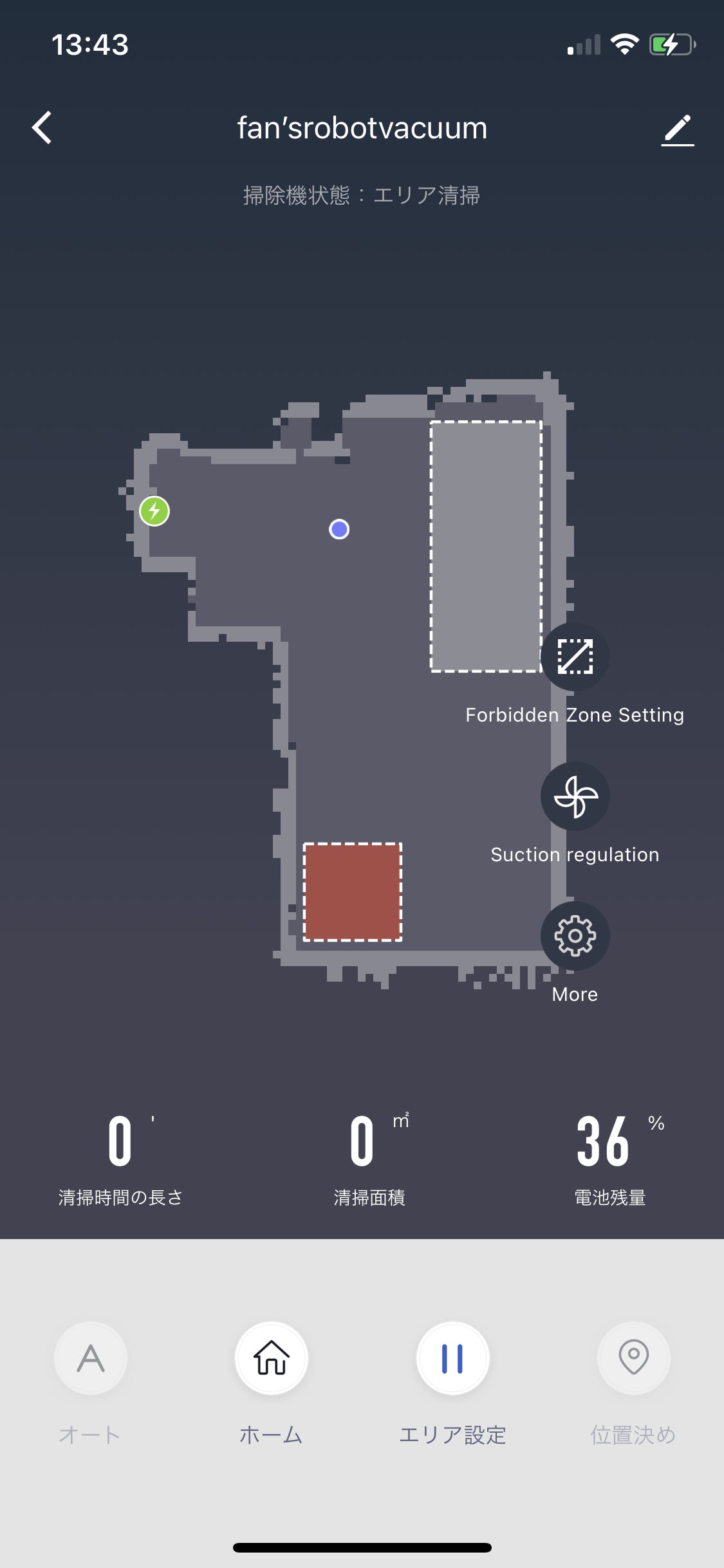Open Suction regulation settings
Image resolution: width=724 pixels, height=1568 pixels.
[x=575, y=796]
